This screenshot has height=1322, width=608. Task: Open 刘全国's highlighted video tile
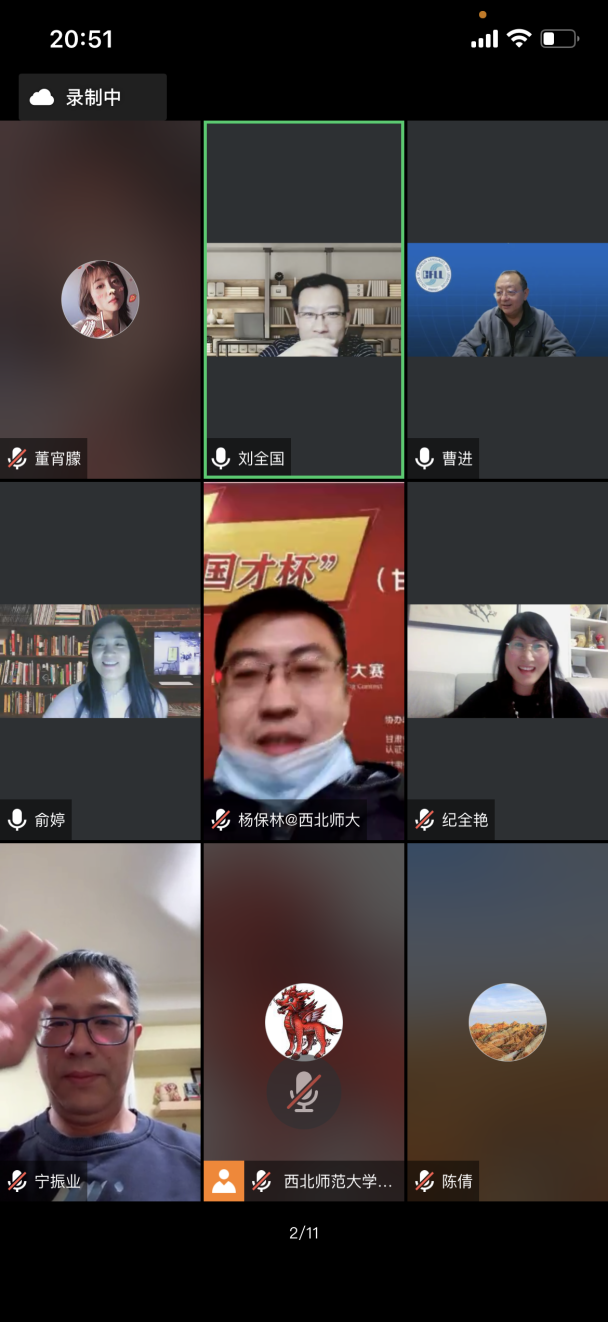click(304, 300)
